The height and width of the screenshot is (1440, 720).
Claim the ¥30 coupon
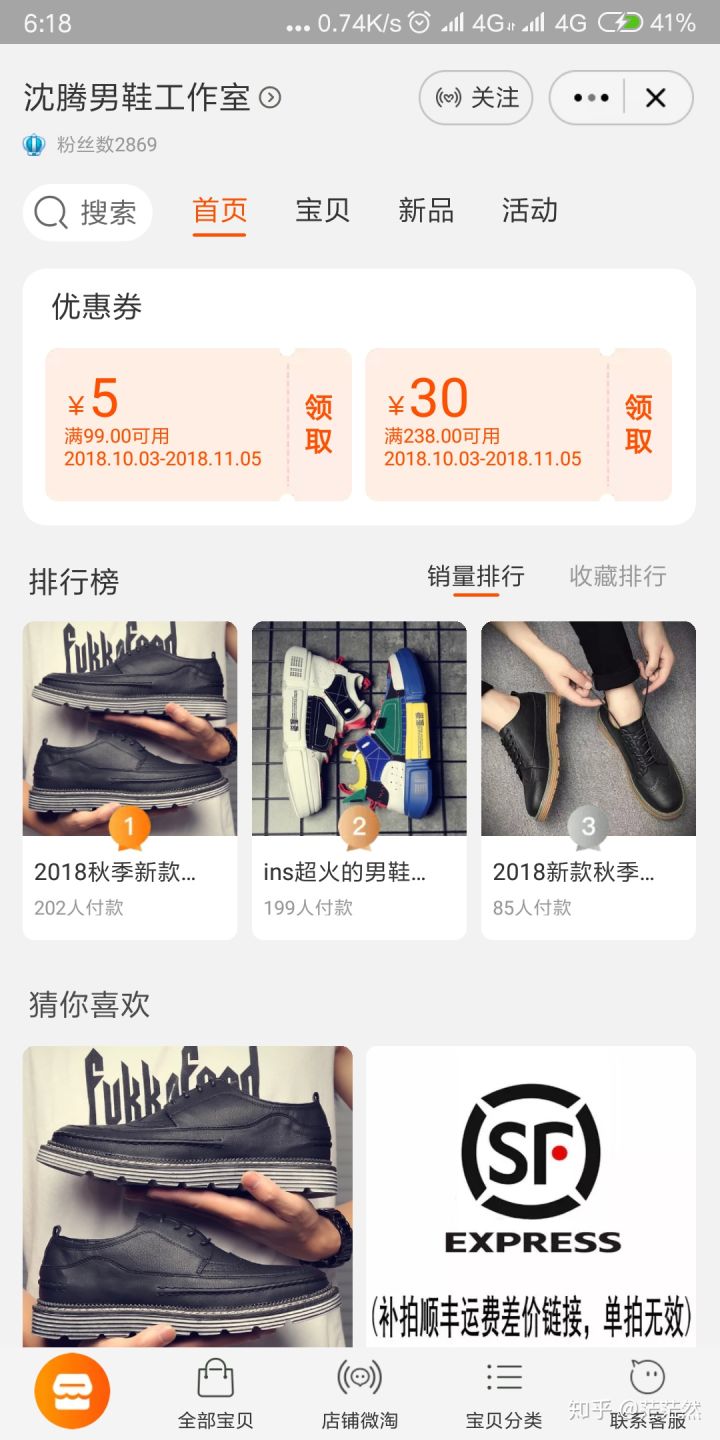point(639,424)
